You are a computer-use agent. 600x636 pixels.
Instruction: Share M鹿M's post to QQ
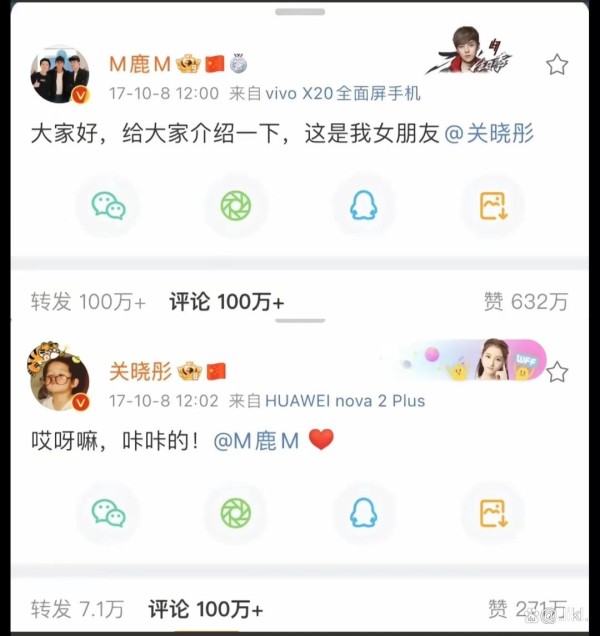click(364, 206)
